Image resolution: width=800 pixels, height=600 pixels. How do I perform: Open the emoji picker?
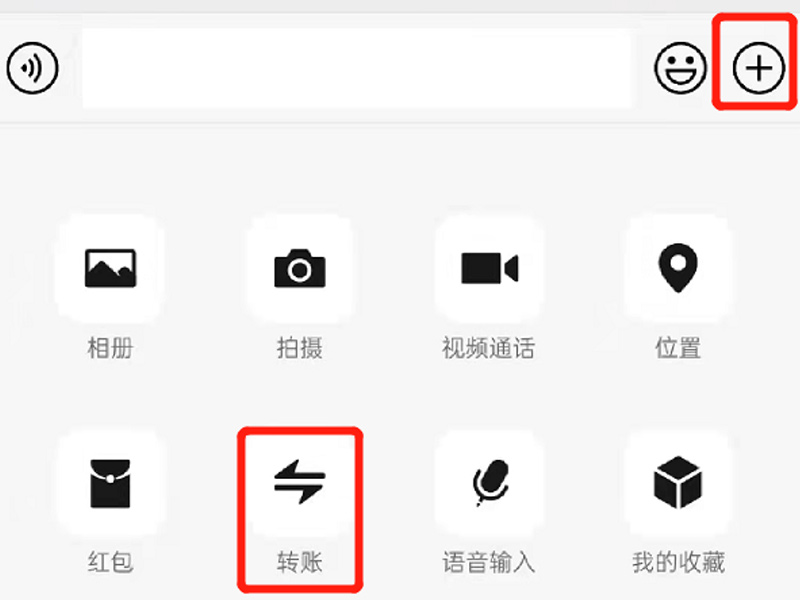680,69
